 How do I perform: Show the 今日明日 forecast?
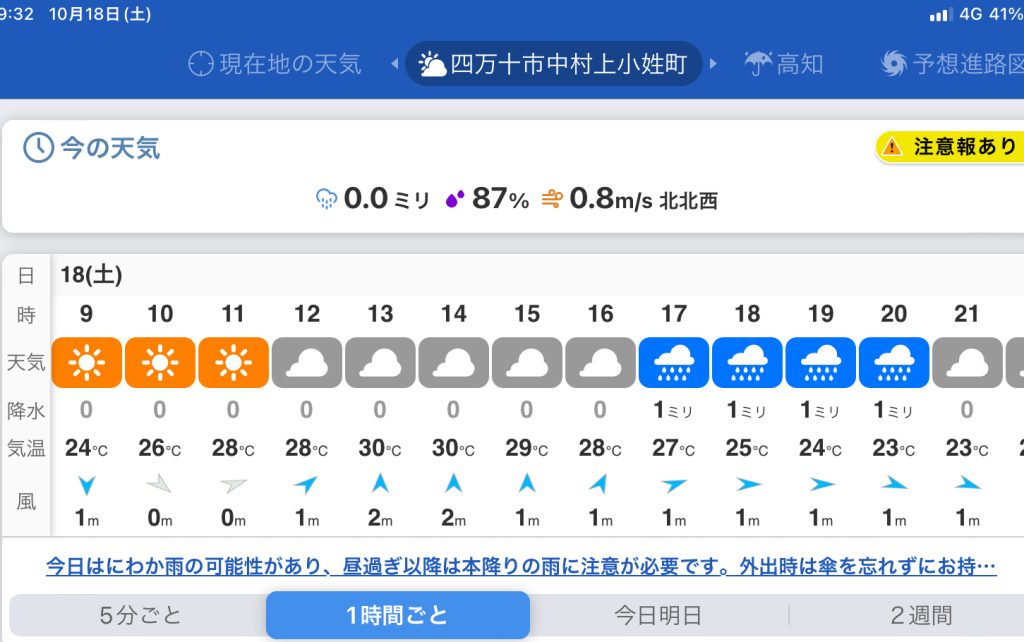[658, 615]
